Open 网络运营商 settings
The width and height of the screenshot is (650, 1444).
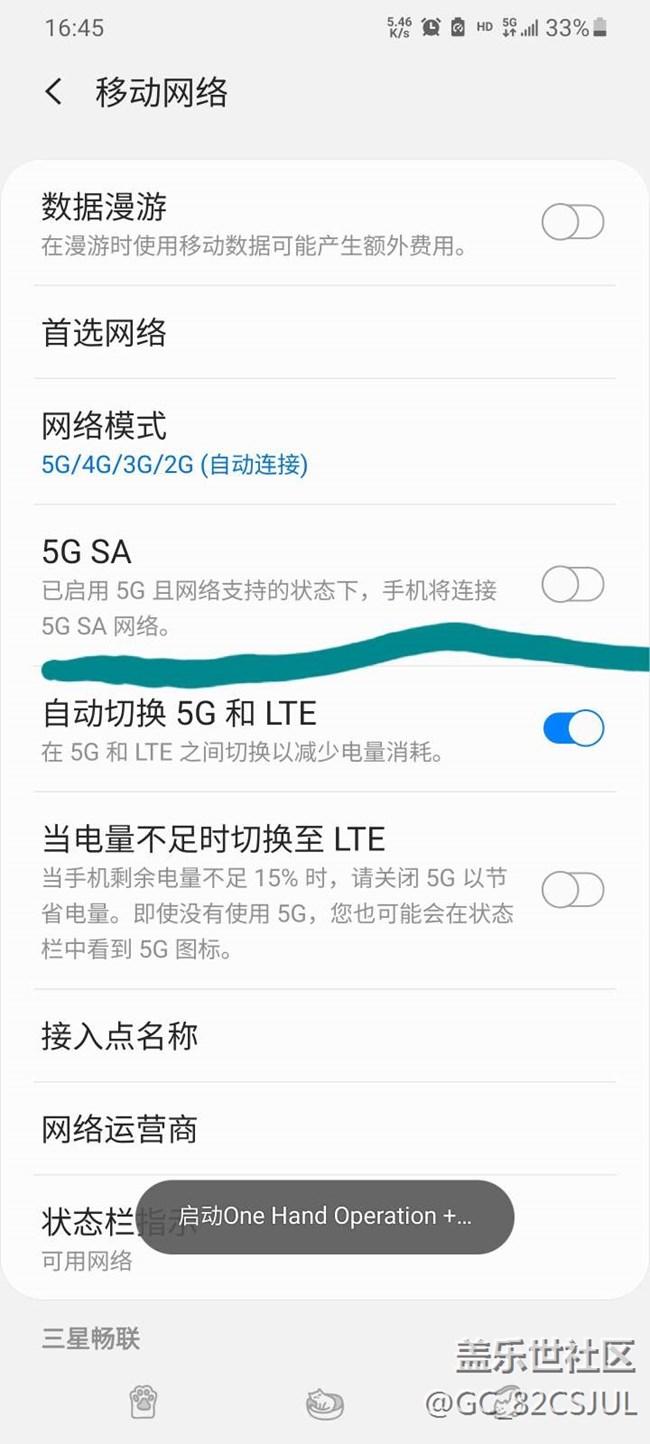click(325, 1129)
